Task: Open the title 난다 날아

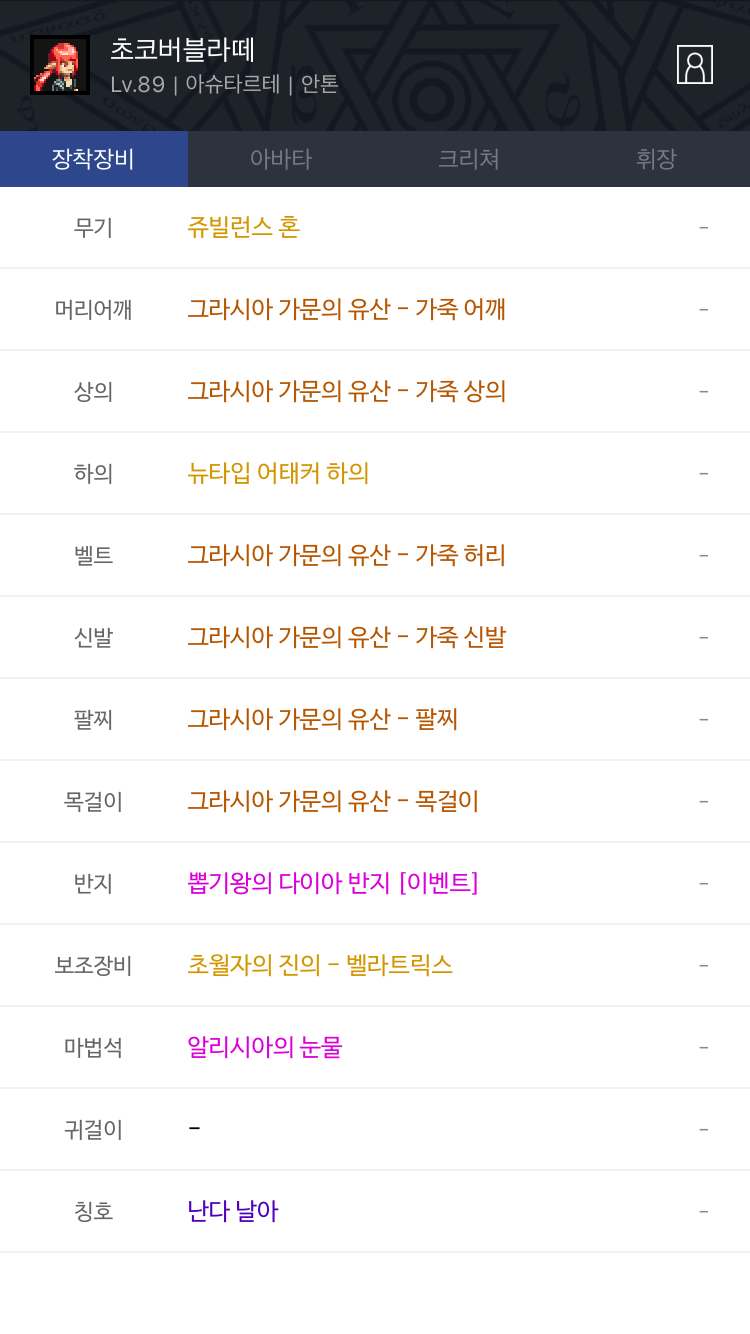Action: click(x=233, y=1211)
